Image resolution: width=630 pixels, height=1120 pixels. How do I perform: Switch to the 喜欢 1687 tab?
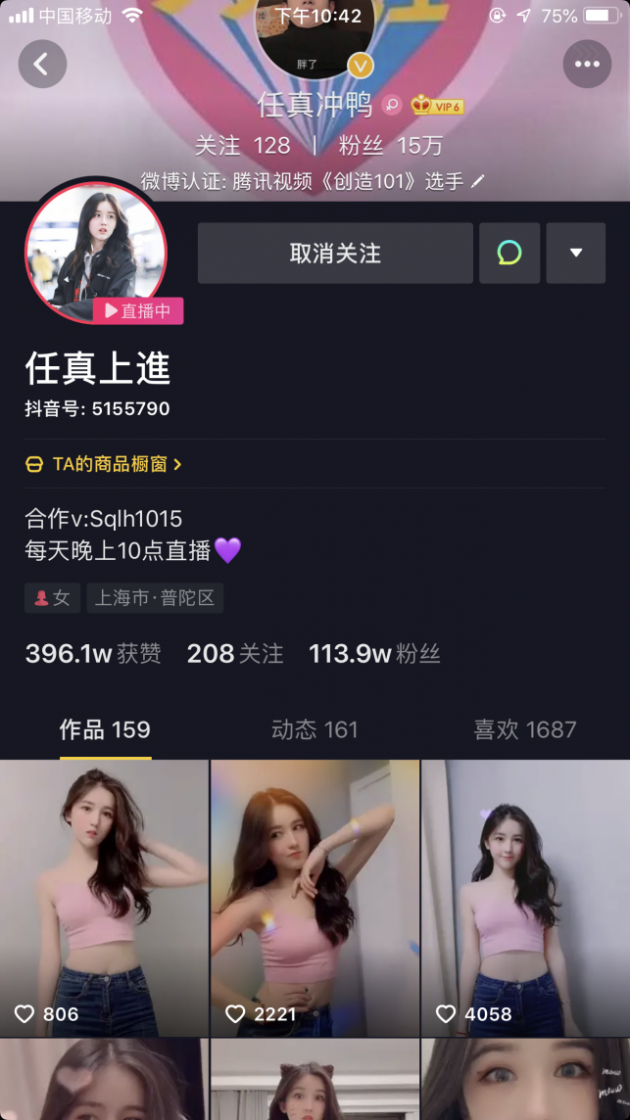click(524, 730)
